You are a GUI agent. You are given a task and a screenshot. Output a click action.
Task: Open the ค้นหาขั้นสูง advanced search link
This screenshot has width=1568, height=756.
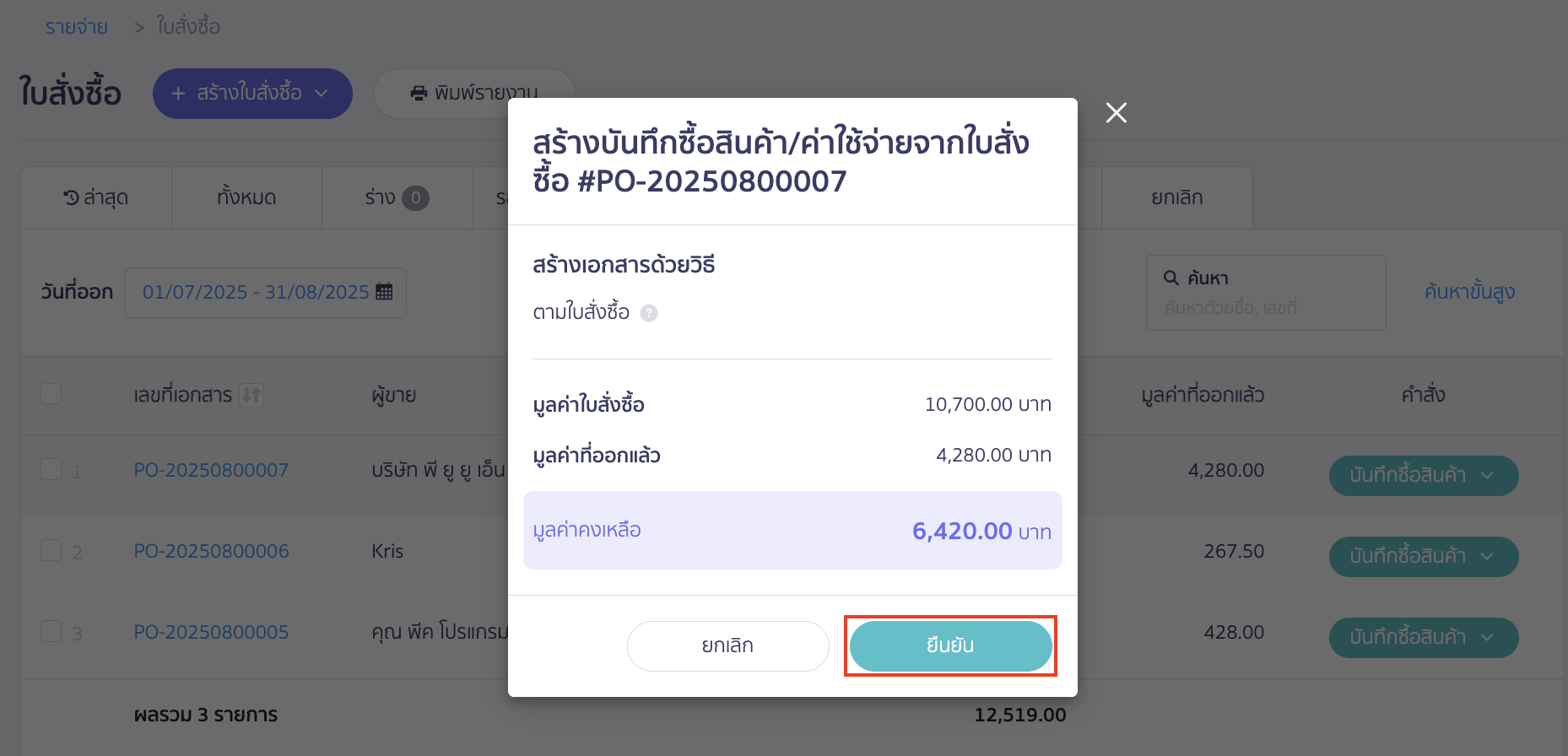pos(1469,292)
